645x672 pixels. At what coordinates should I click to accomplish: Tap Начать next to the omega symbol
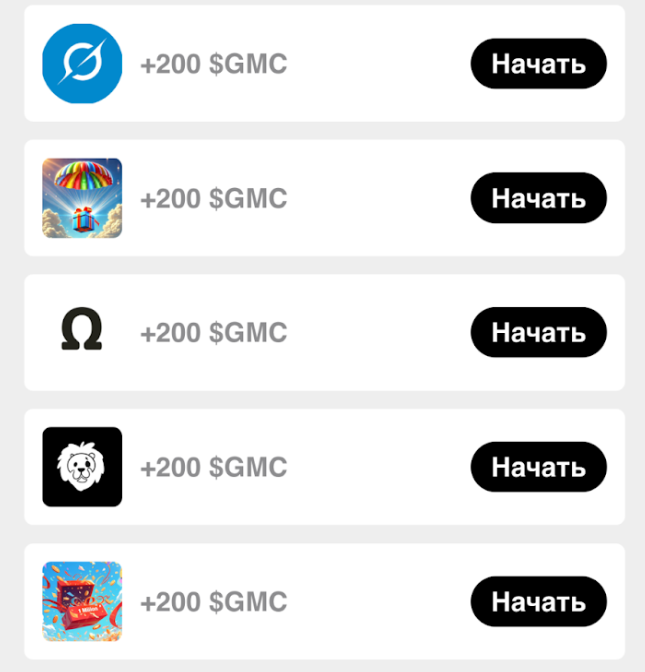(x=538, y=332)
